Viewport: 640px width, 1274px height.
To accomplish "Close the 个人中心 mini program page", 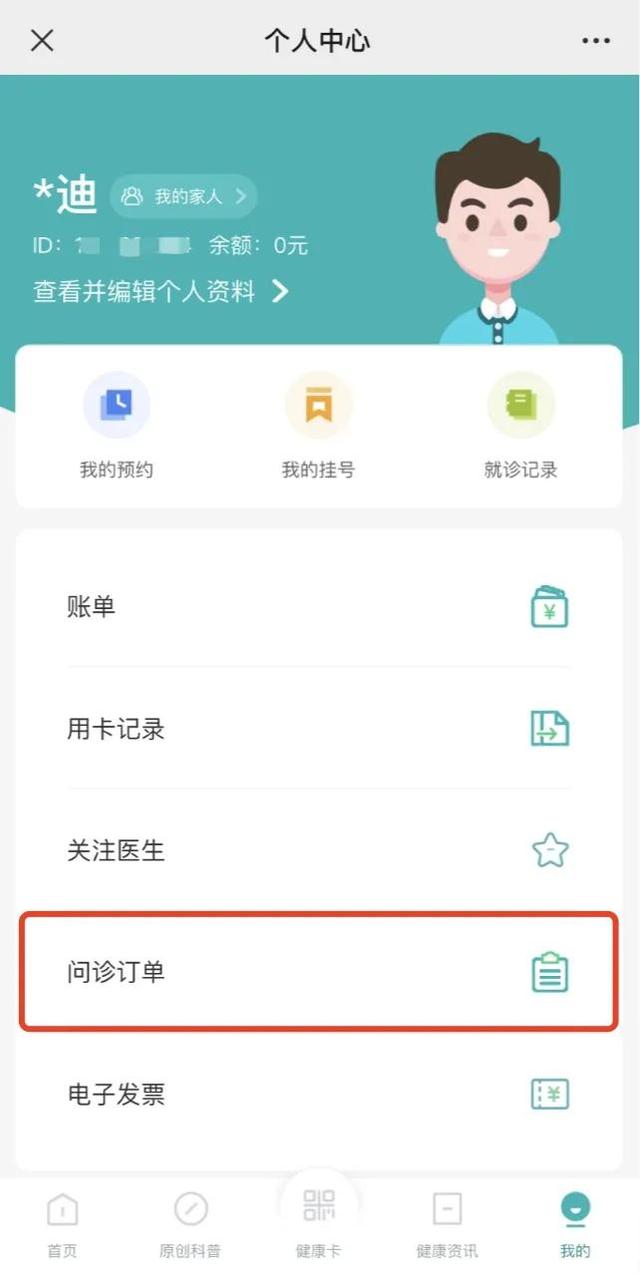I will [42, 40].
